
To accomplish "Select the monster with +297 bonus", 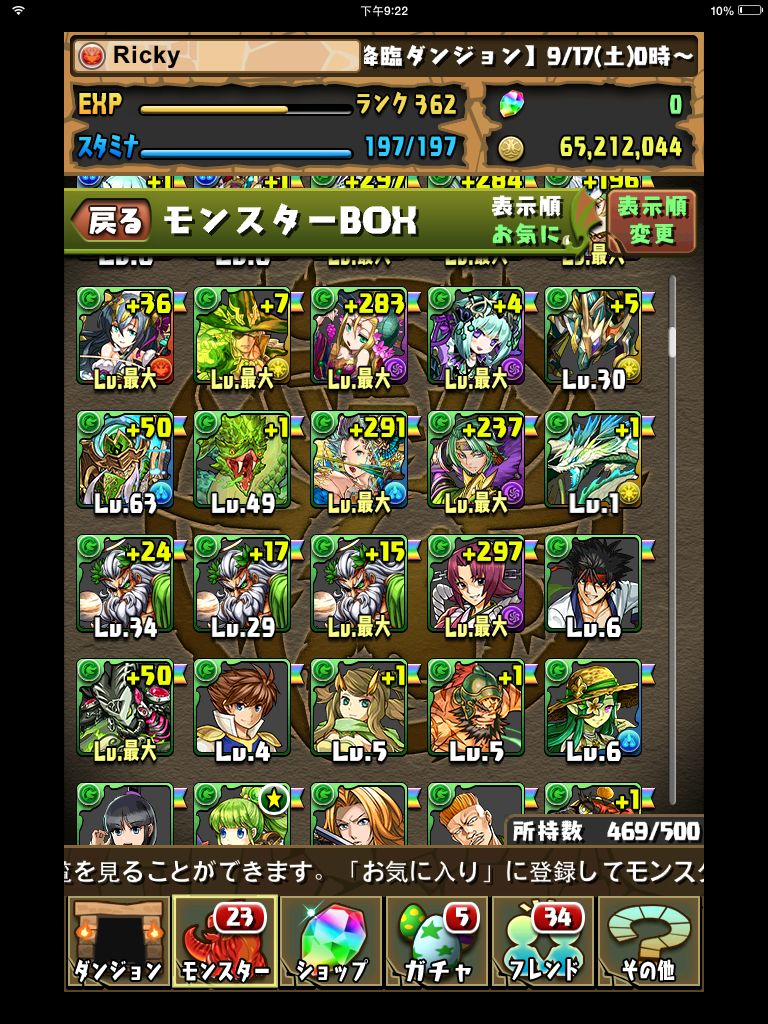I will click(476, 584).
